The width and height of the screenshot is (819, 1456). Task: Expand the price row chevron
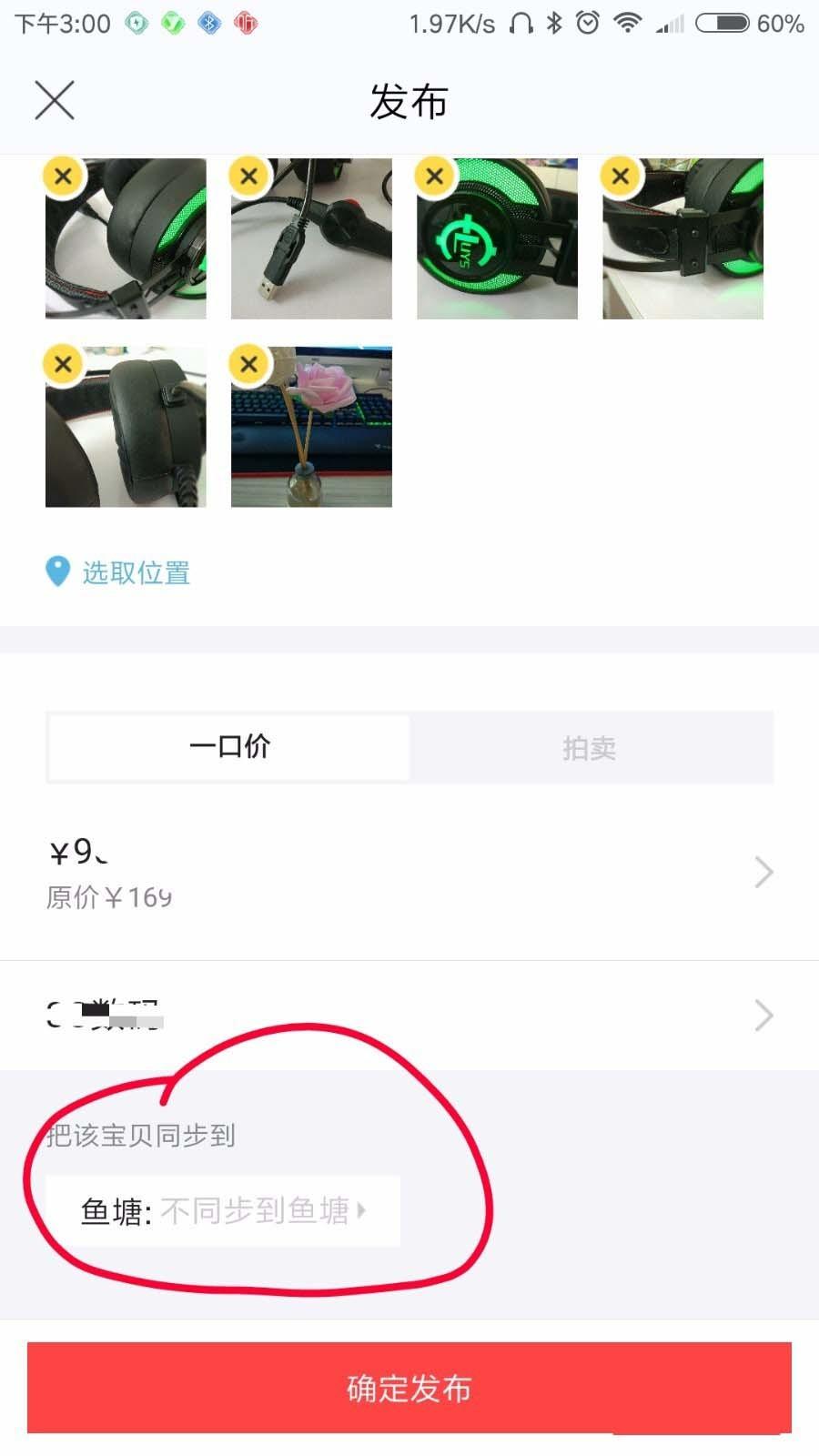(x=763, y=871)
